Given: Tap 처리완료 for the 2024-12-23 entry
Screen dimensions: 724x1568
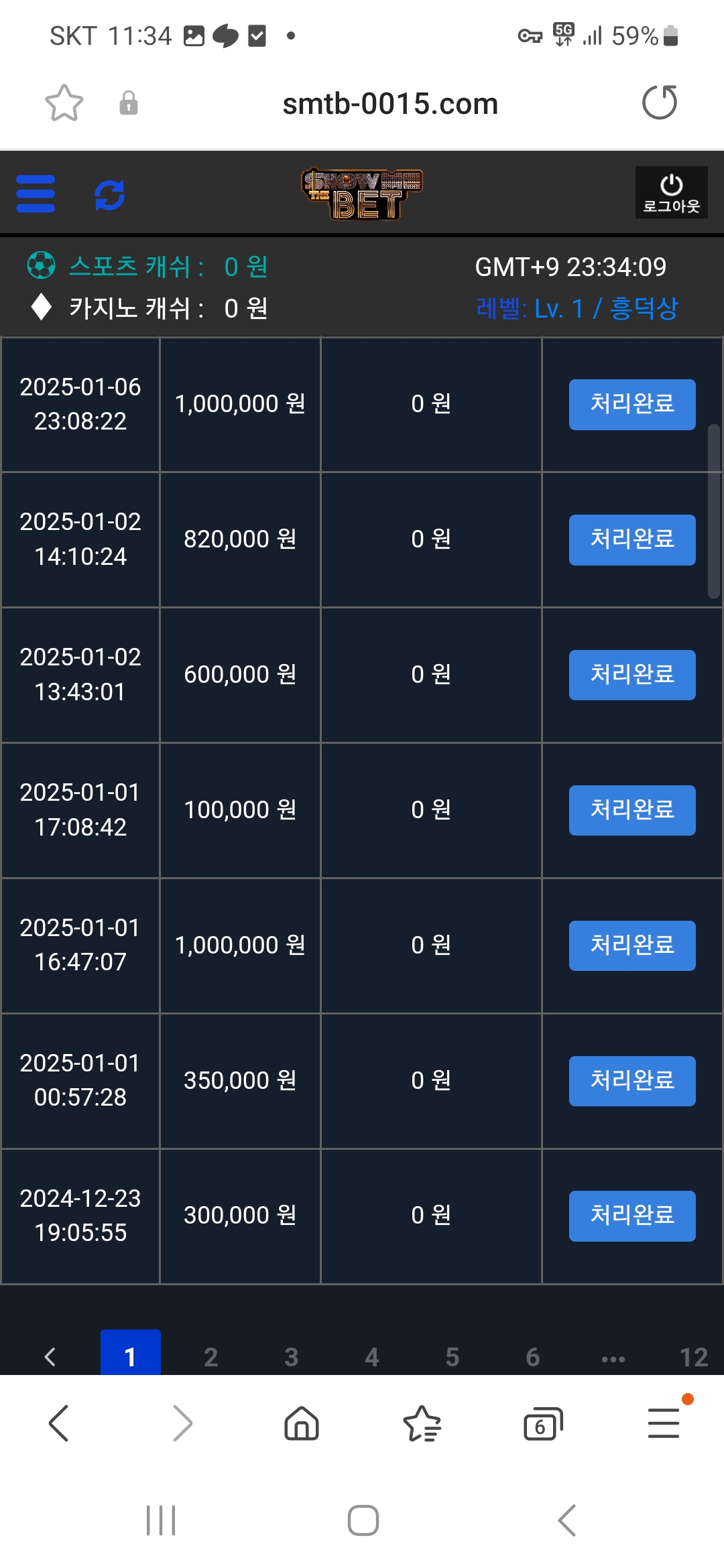Looking at the screenshot, I should pos(632,1216).
